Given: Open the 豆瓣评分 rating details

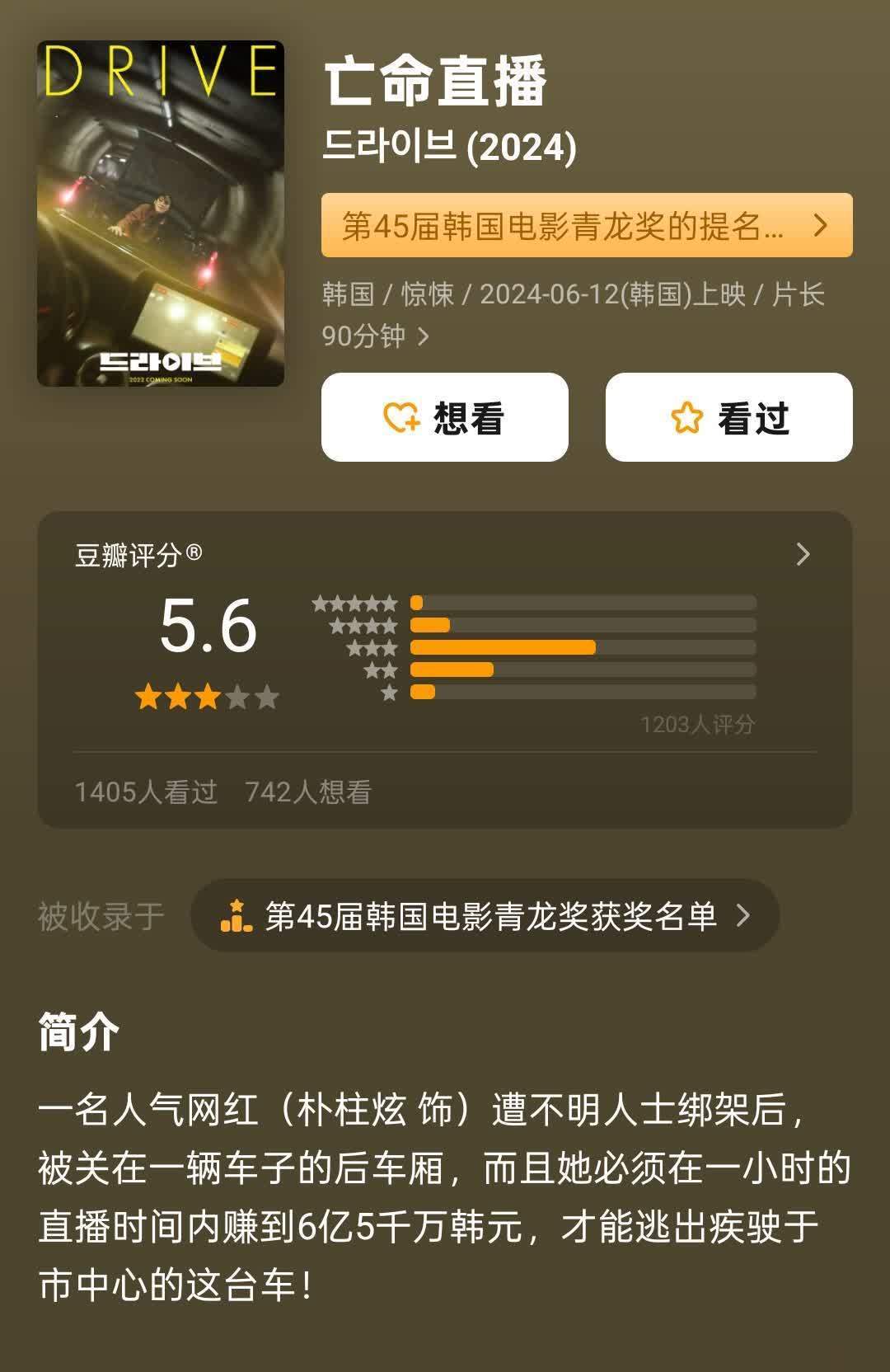Looking at the screenshot, I should [x=803, y=554].
